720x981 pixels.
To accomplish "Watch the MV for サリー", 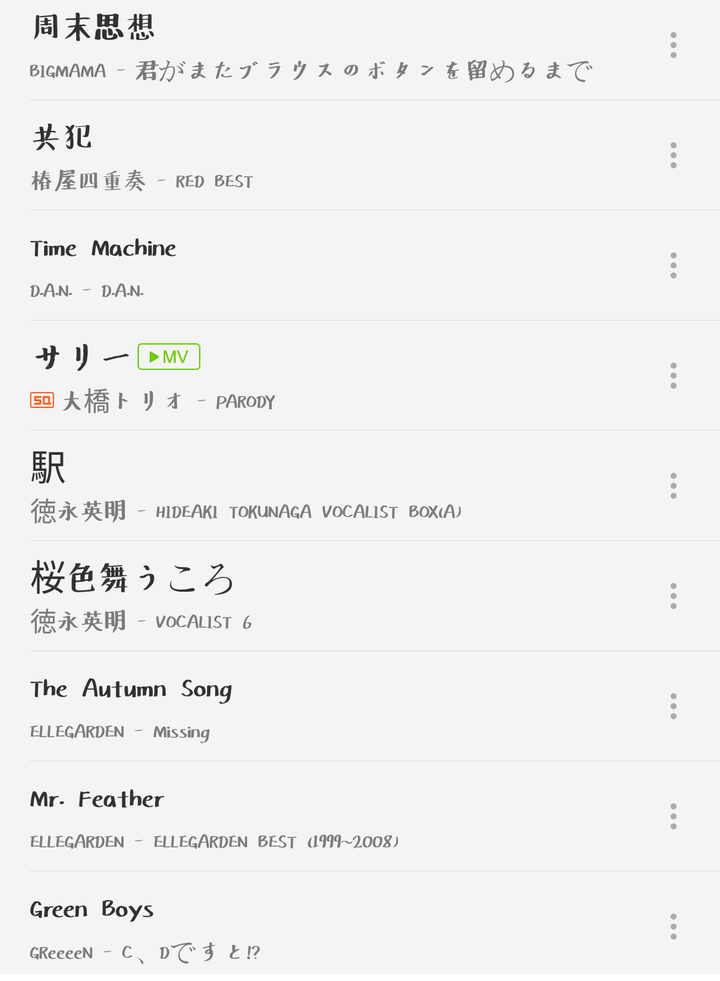I will [169, 357].
